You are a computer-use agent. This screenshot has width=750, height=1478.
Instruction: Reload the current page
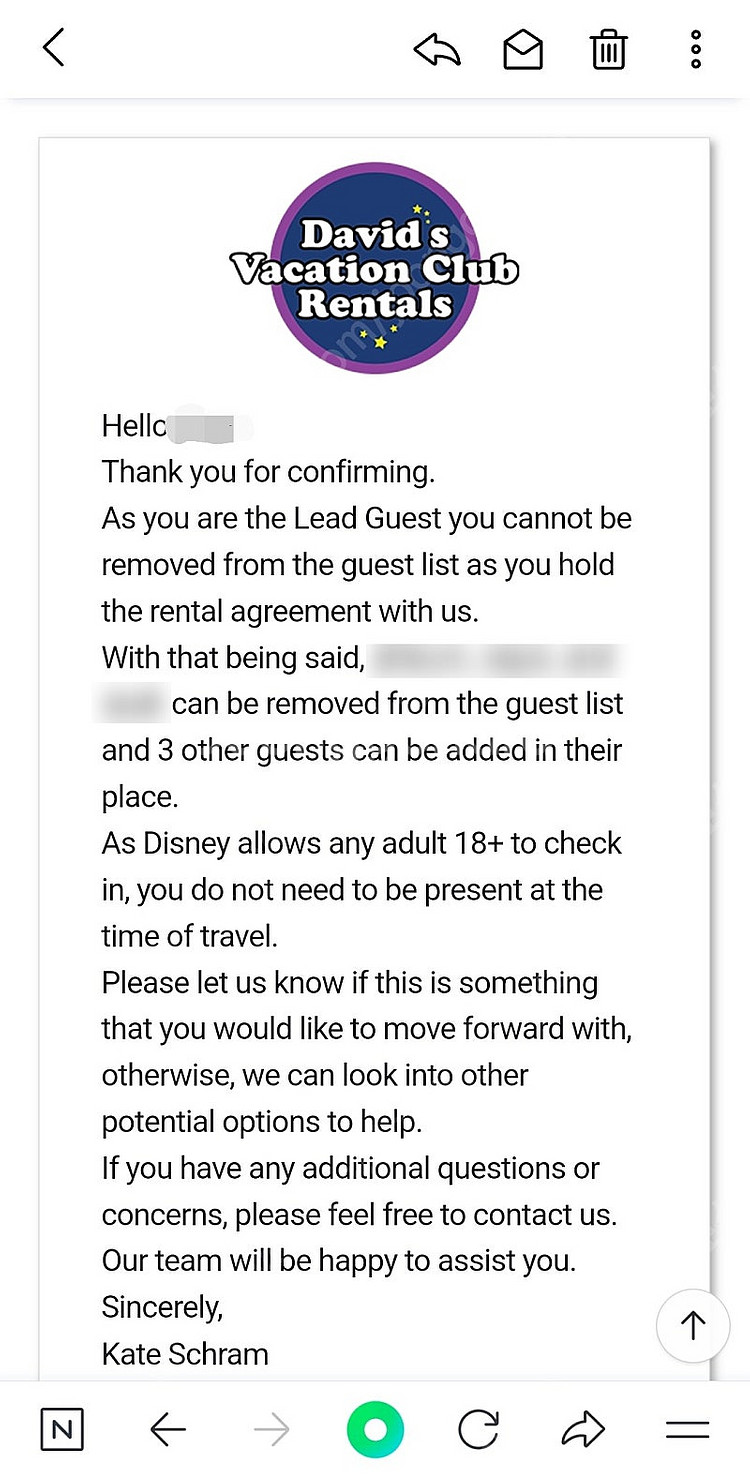coord(479,1430)
